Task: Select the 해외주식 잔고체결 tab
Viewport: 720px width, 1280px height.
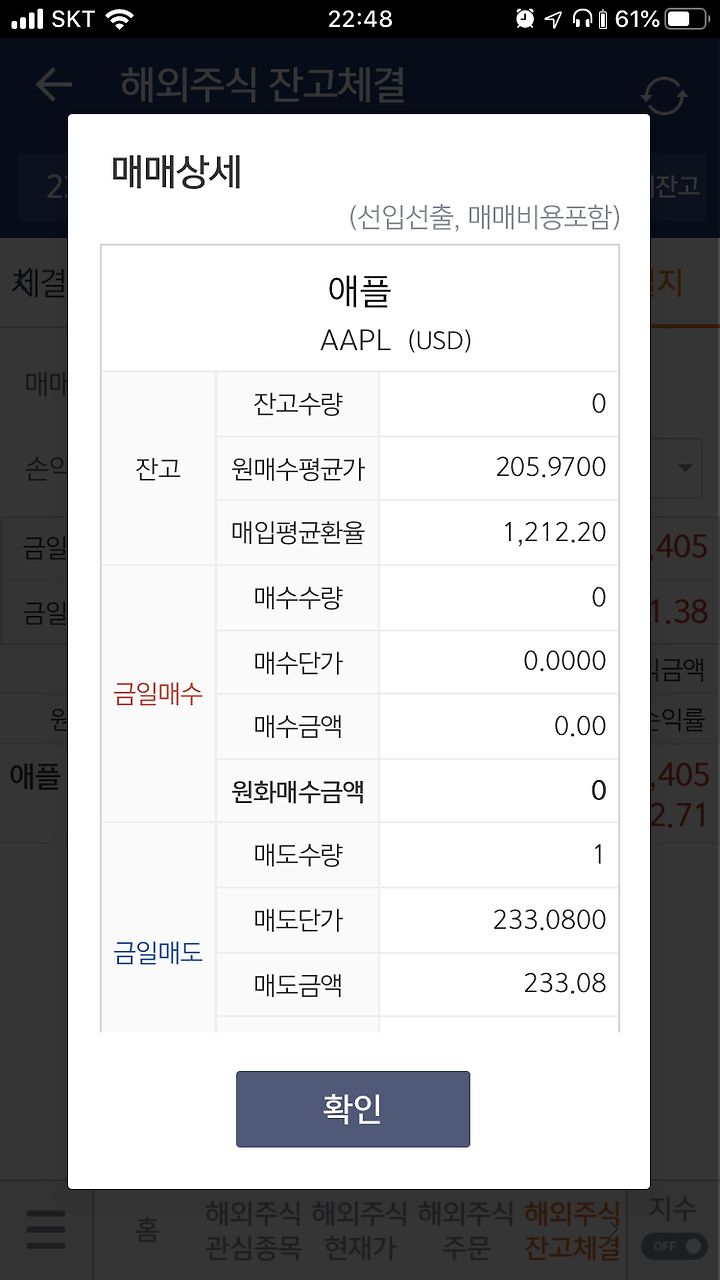Action: [572, 1231]
